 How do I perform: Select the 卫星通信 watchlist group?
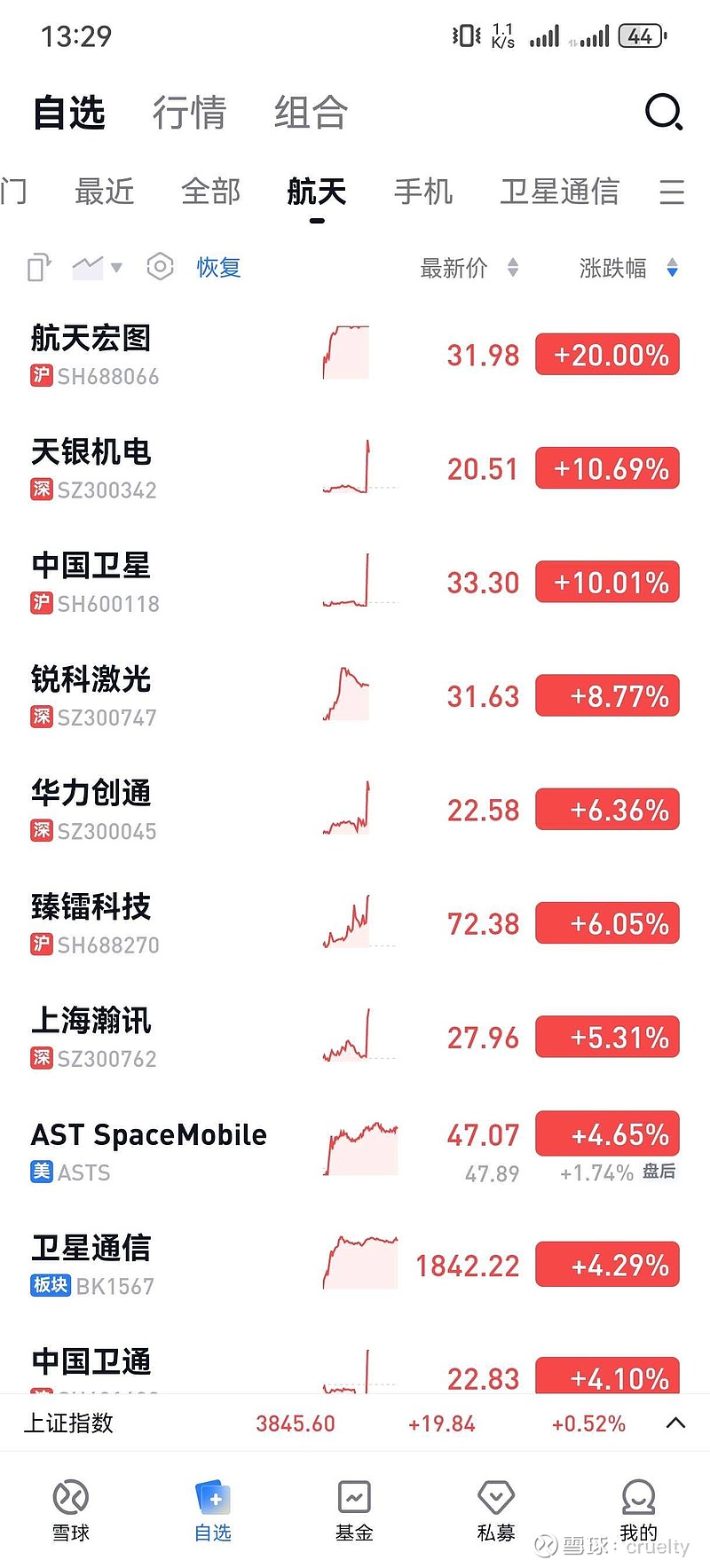(x=559, y=191)
